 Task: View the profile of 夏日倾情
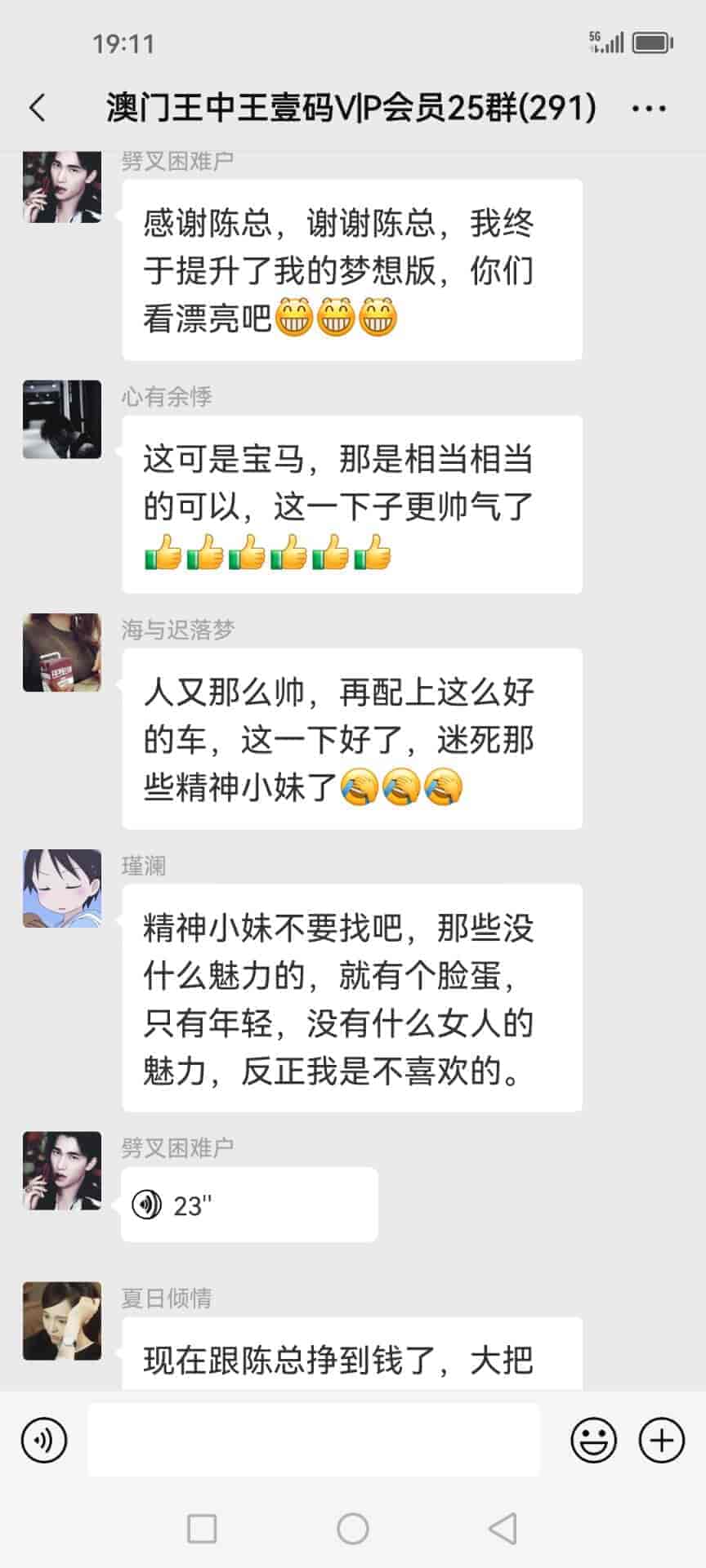(62, 1321)
